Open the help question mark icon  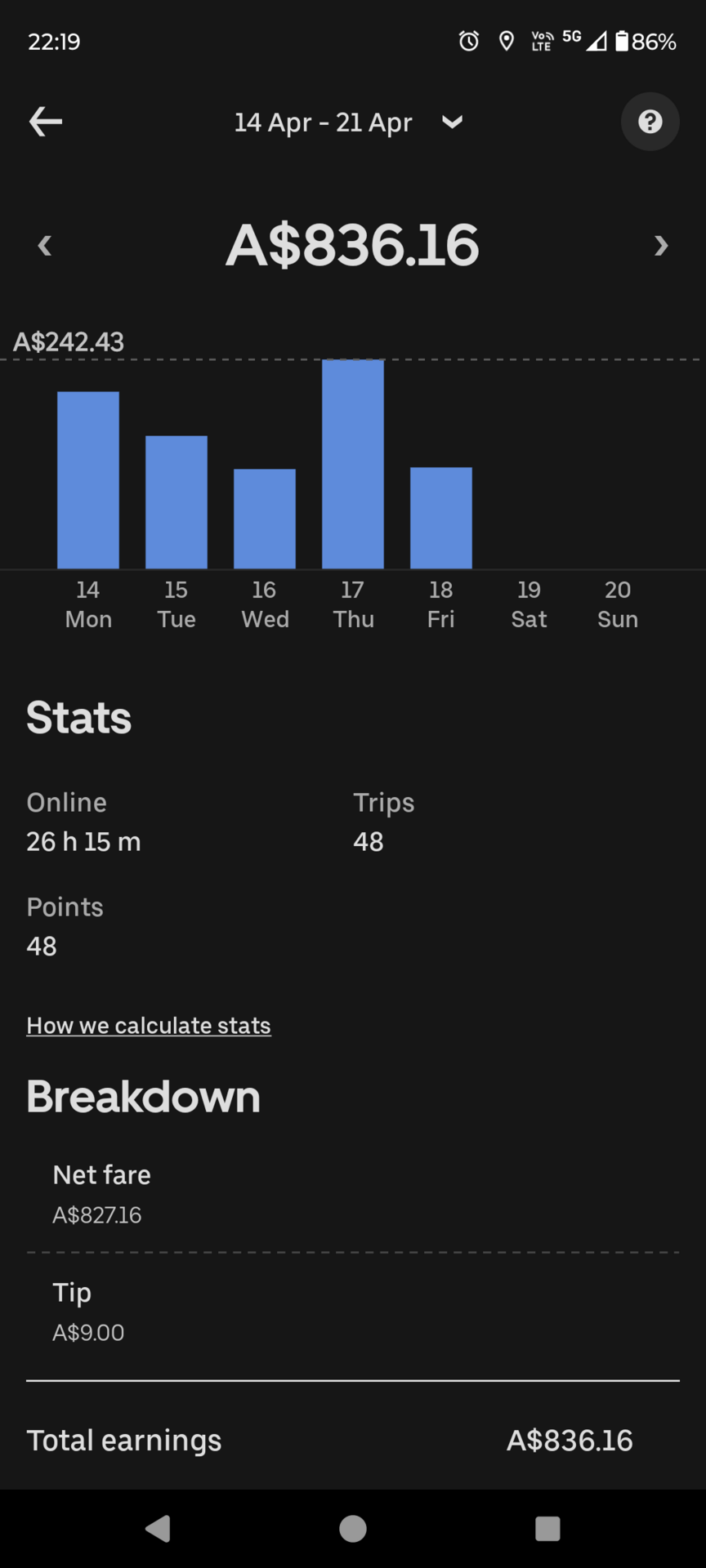(x=650, y=122)
